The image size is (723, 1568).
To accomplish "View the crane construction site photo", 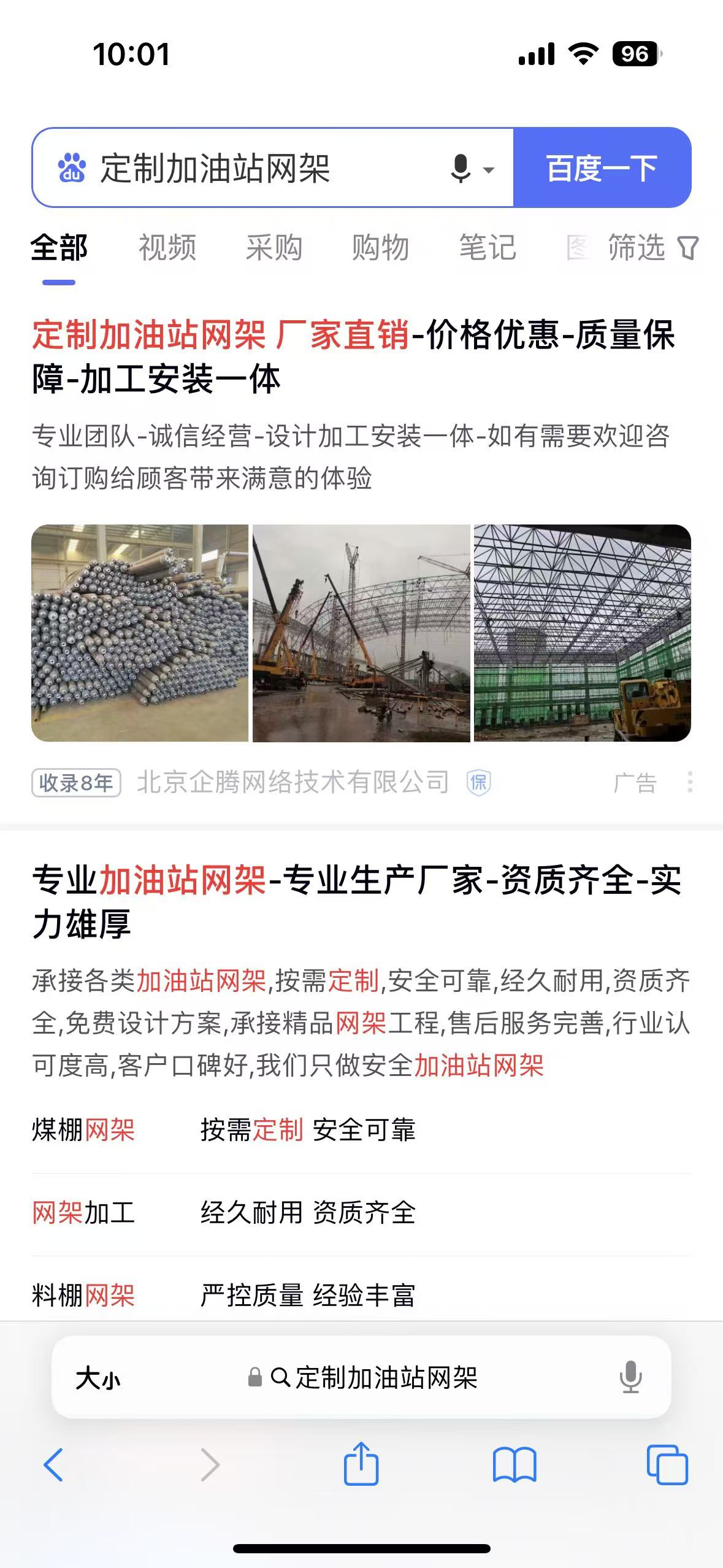I will point(361,632).
